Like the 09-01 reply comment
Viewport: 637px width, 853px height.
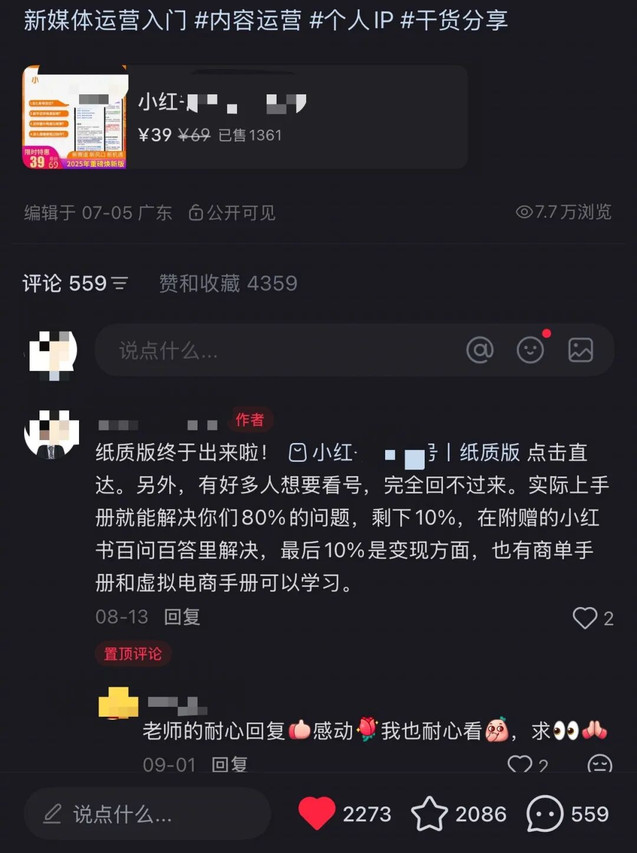click(520, 765)
